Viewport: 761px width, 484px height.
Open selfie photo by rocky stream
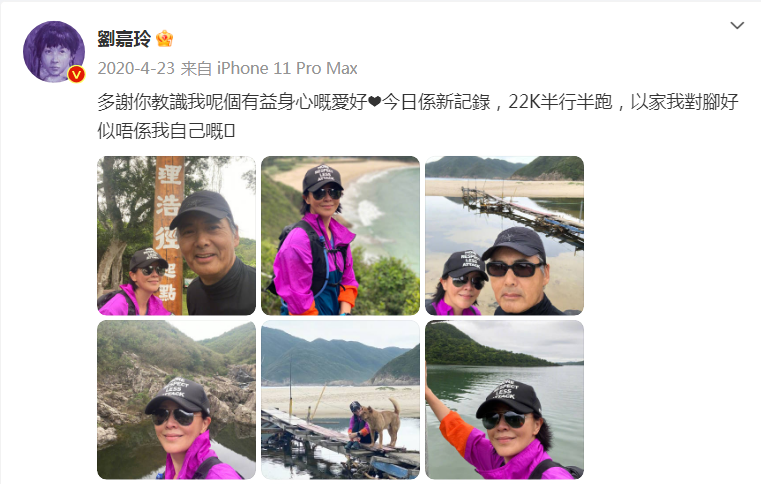click(176, 400)
